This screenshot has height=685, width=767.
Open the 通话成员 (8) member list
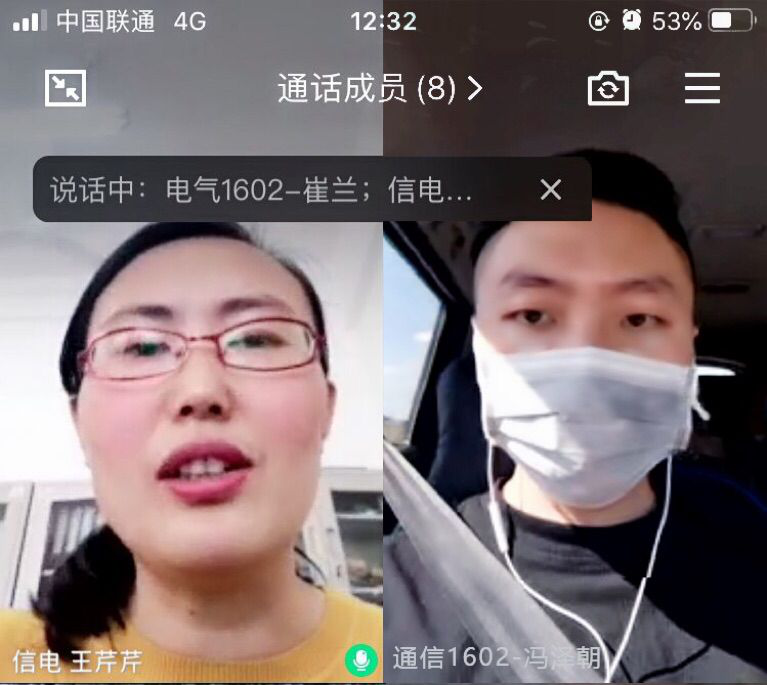point(379,89)
